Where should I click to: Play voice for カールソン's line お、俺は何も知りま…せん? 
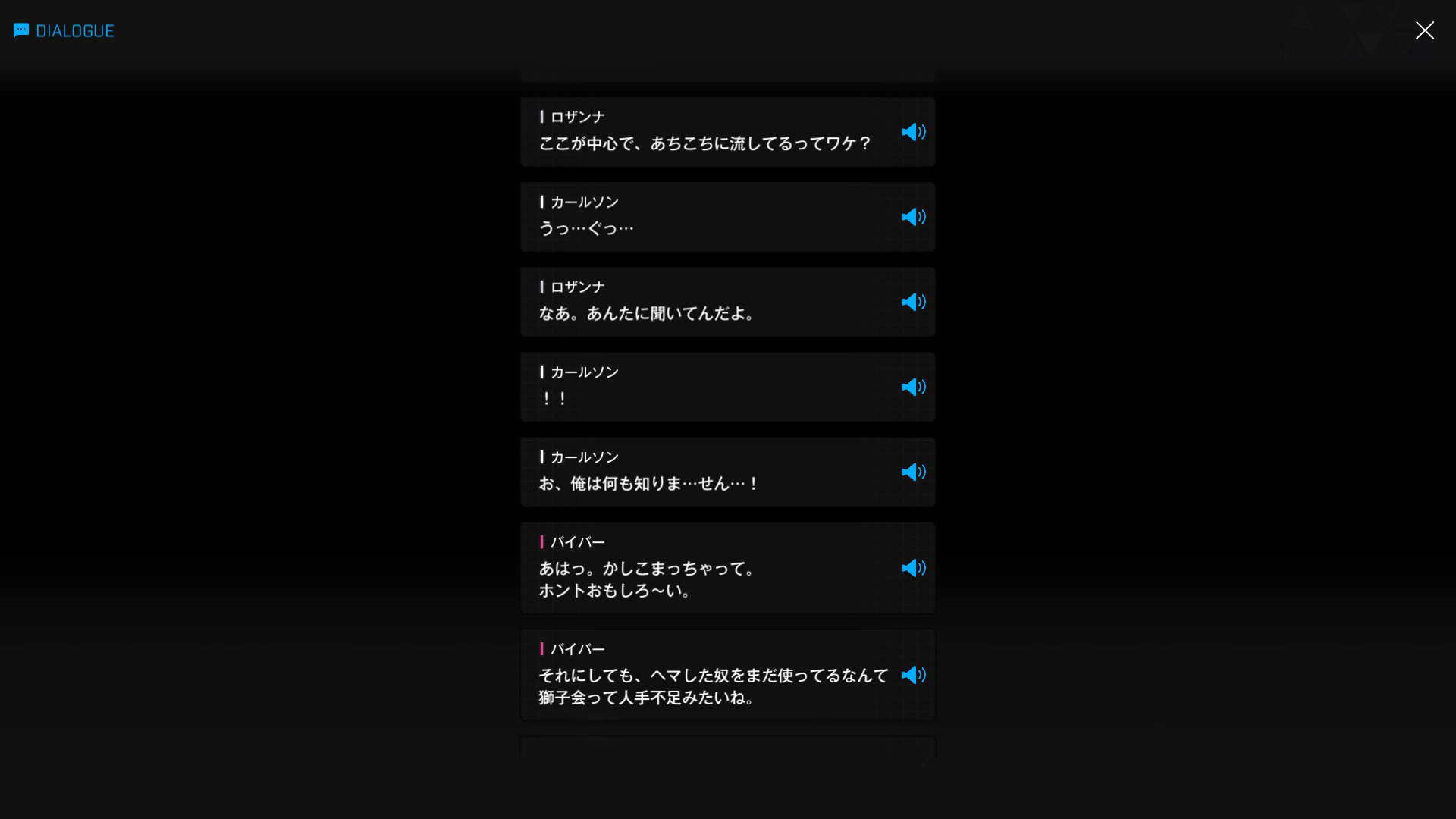[913, 472]
